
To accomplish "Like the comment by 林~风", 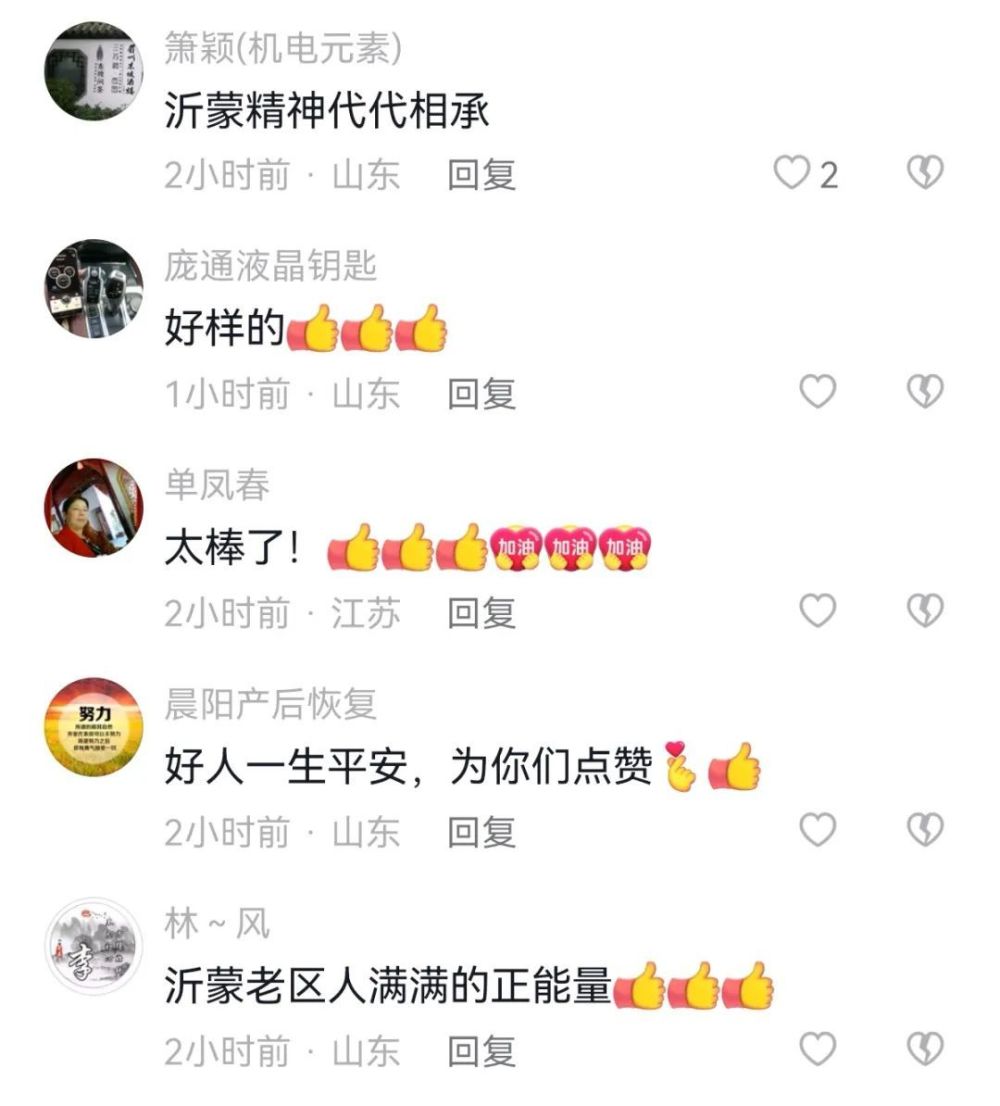I will point(818,1048).
